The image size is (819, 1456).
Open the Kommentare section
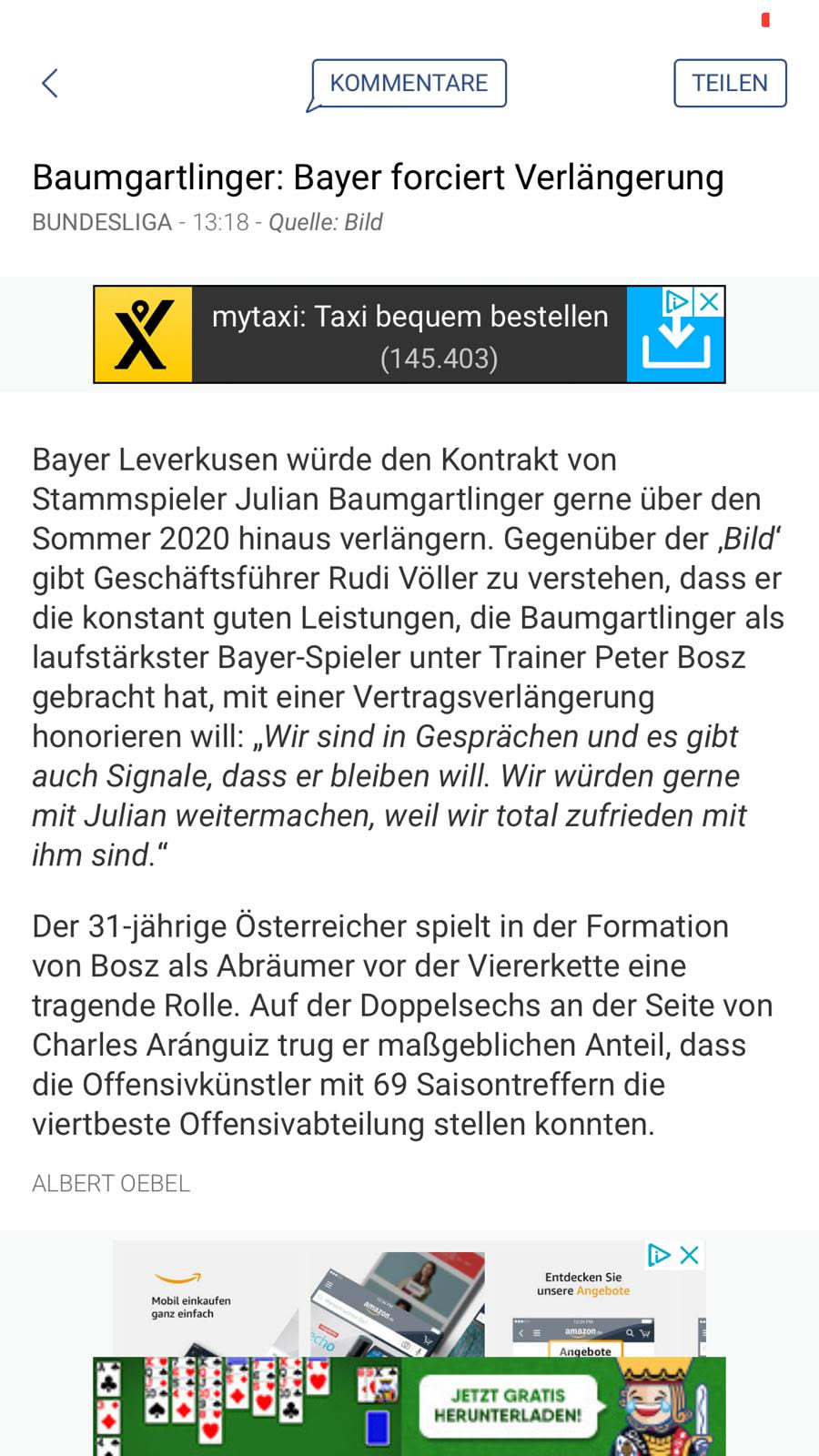point(409,83)
